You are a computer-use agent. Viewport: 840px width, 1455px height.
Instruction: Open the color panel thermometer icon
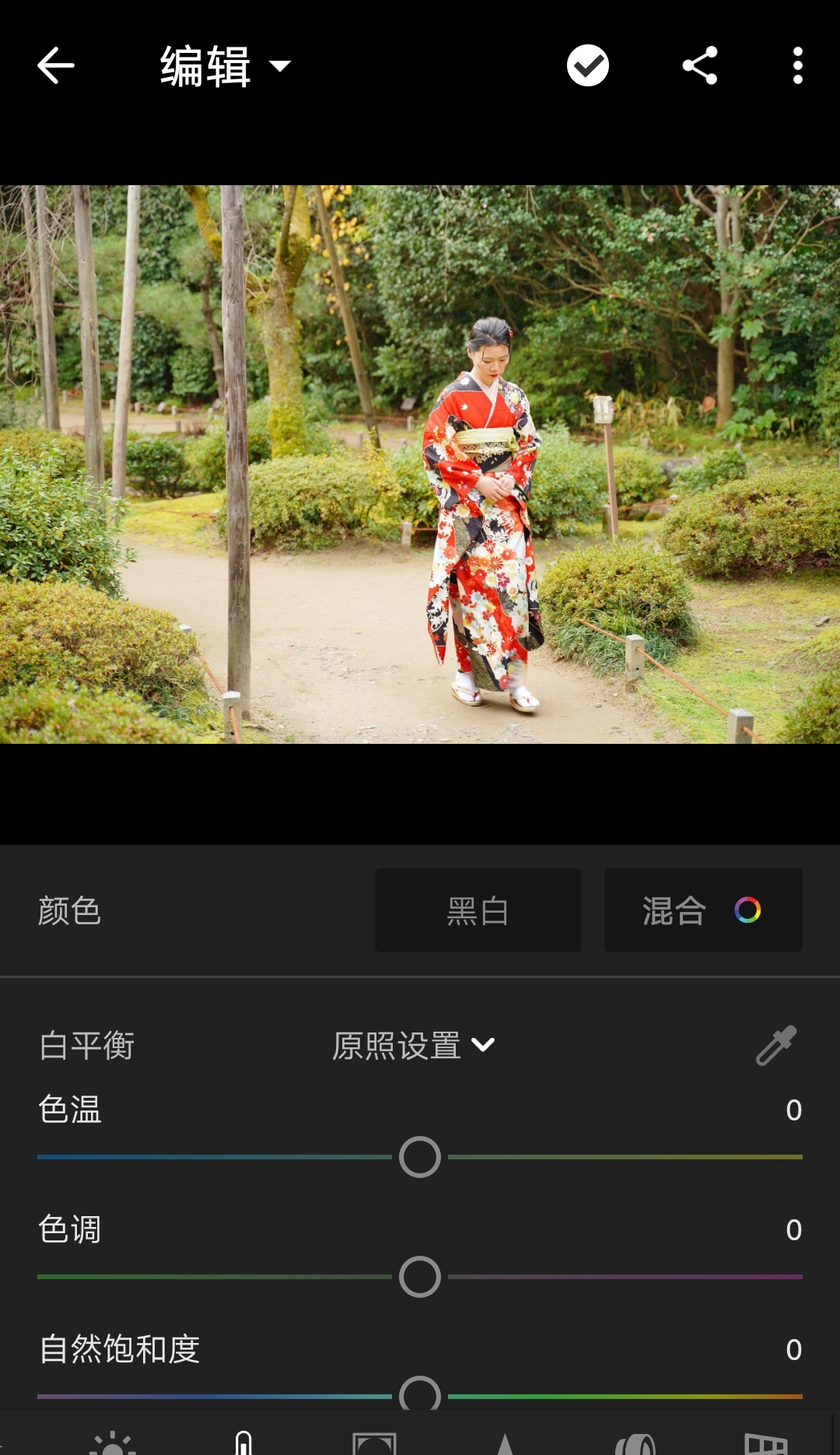click(x=243, y=1444)
